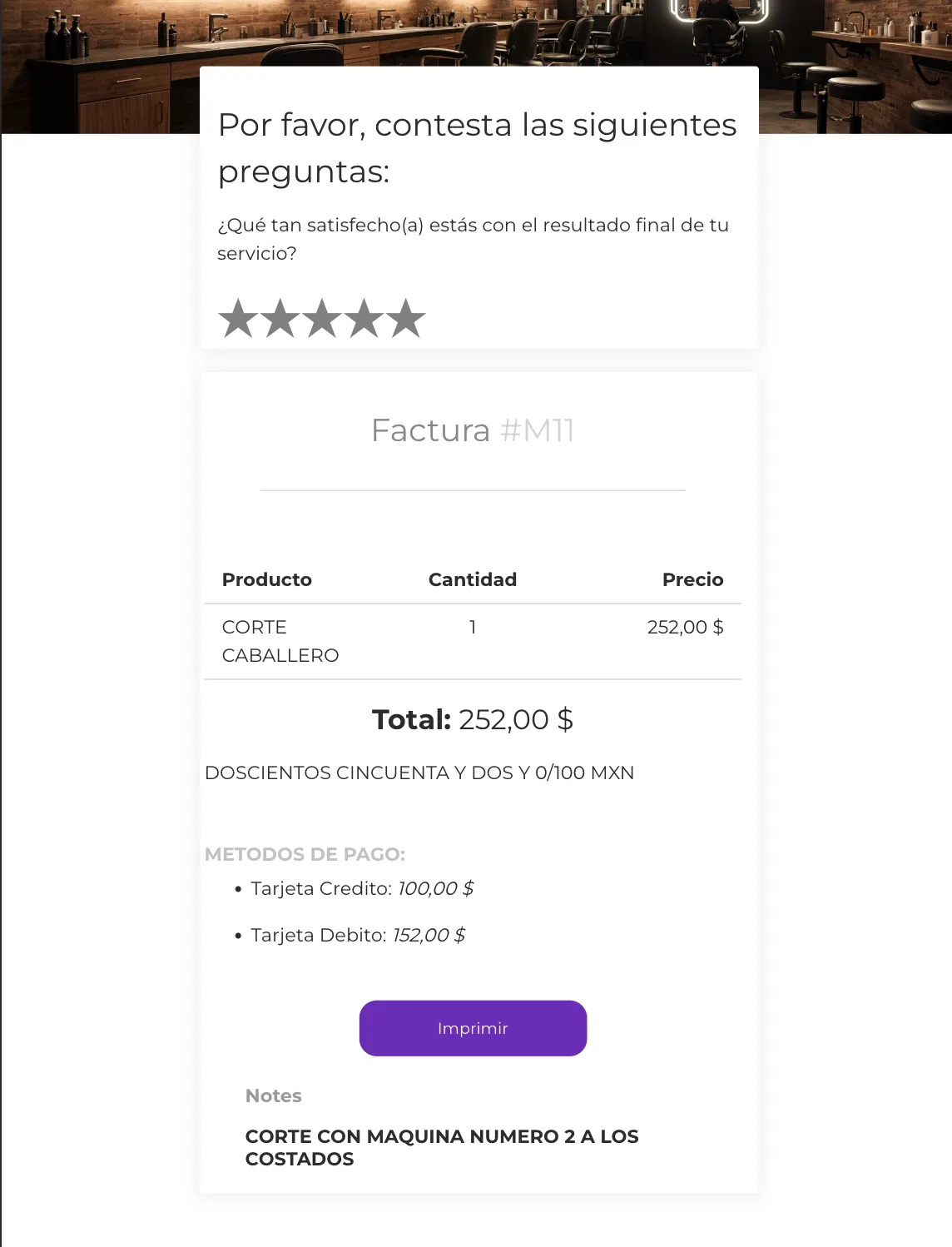
Task: Click the Tarjeta Debito payment entry
Action: 358,935
